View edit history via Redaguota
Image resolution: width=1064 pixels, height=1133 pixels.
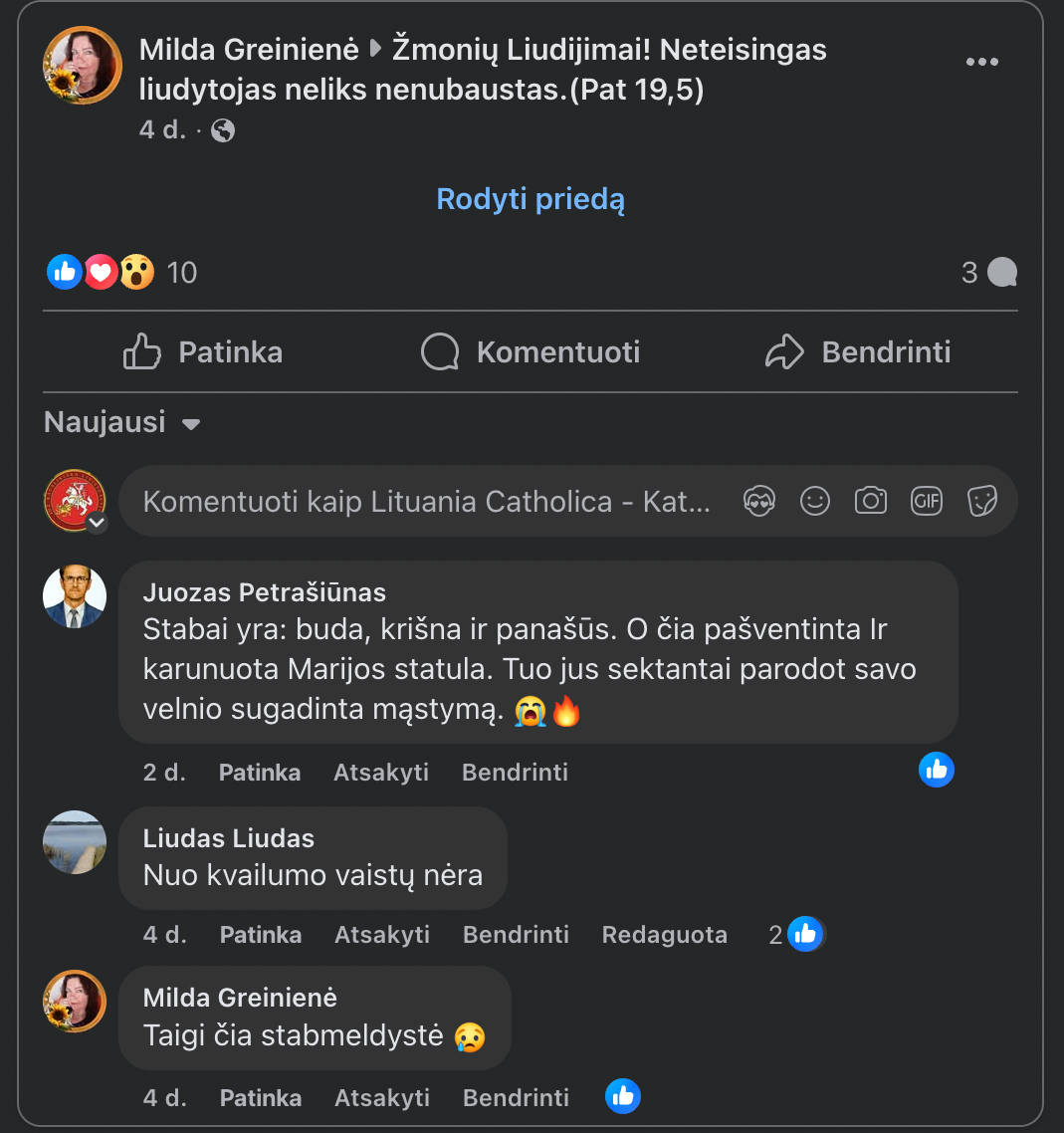tap(665, 935)
